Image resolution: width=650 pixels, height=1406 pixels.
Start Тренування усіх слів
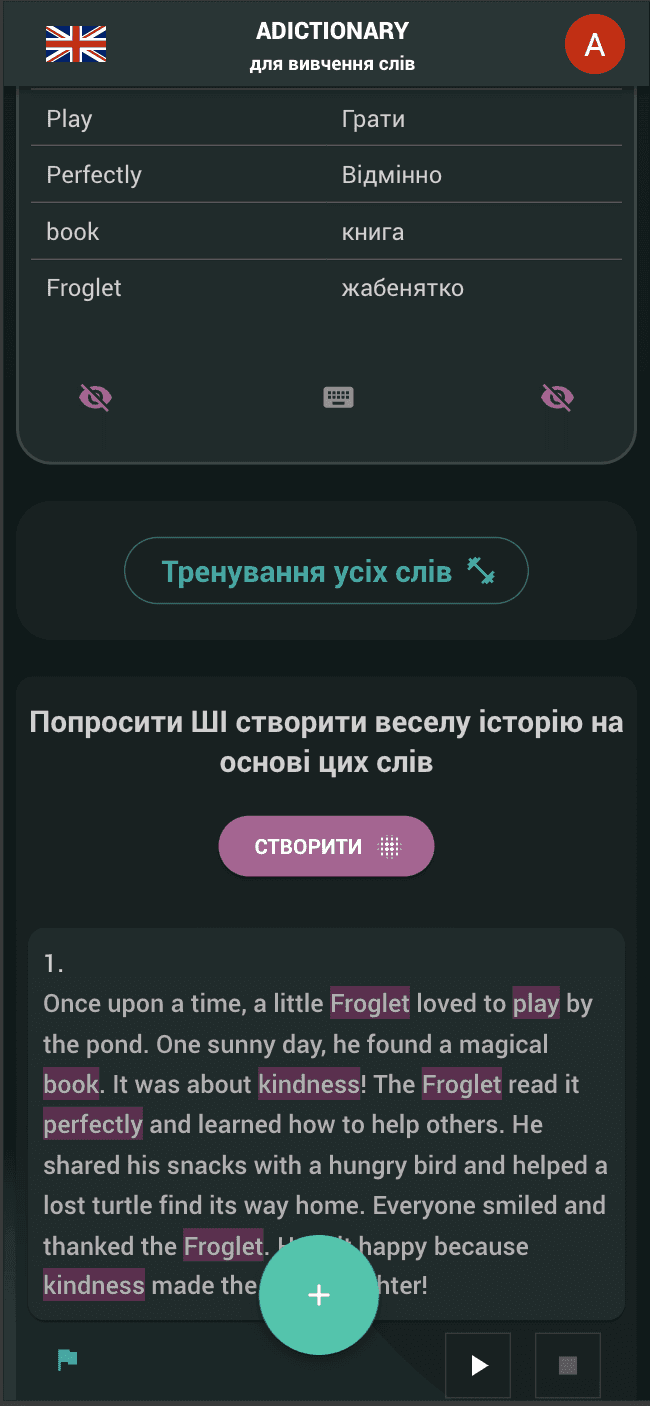point(326,572)
